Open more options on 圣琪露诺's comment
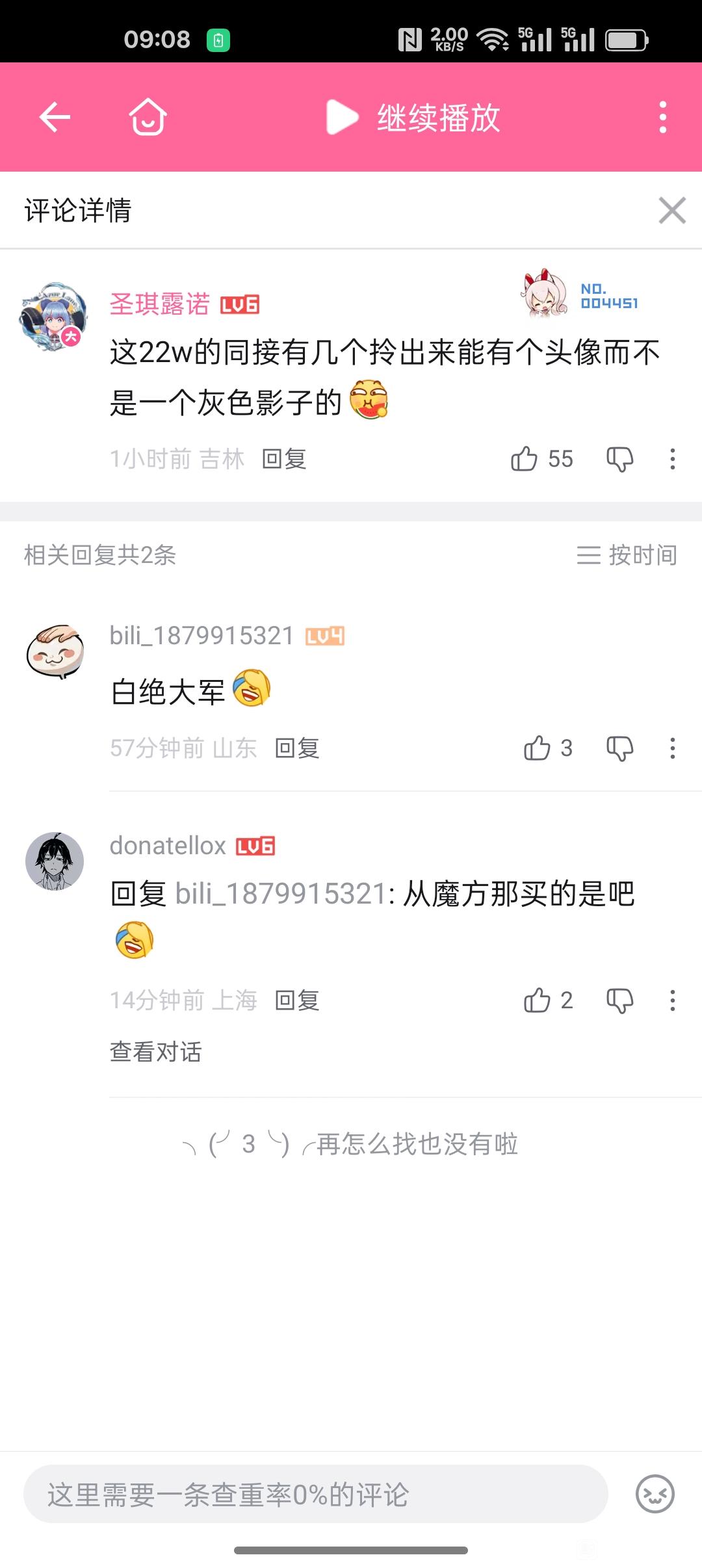Viewport: 702px width, 1568px height. click(672, 459)
